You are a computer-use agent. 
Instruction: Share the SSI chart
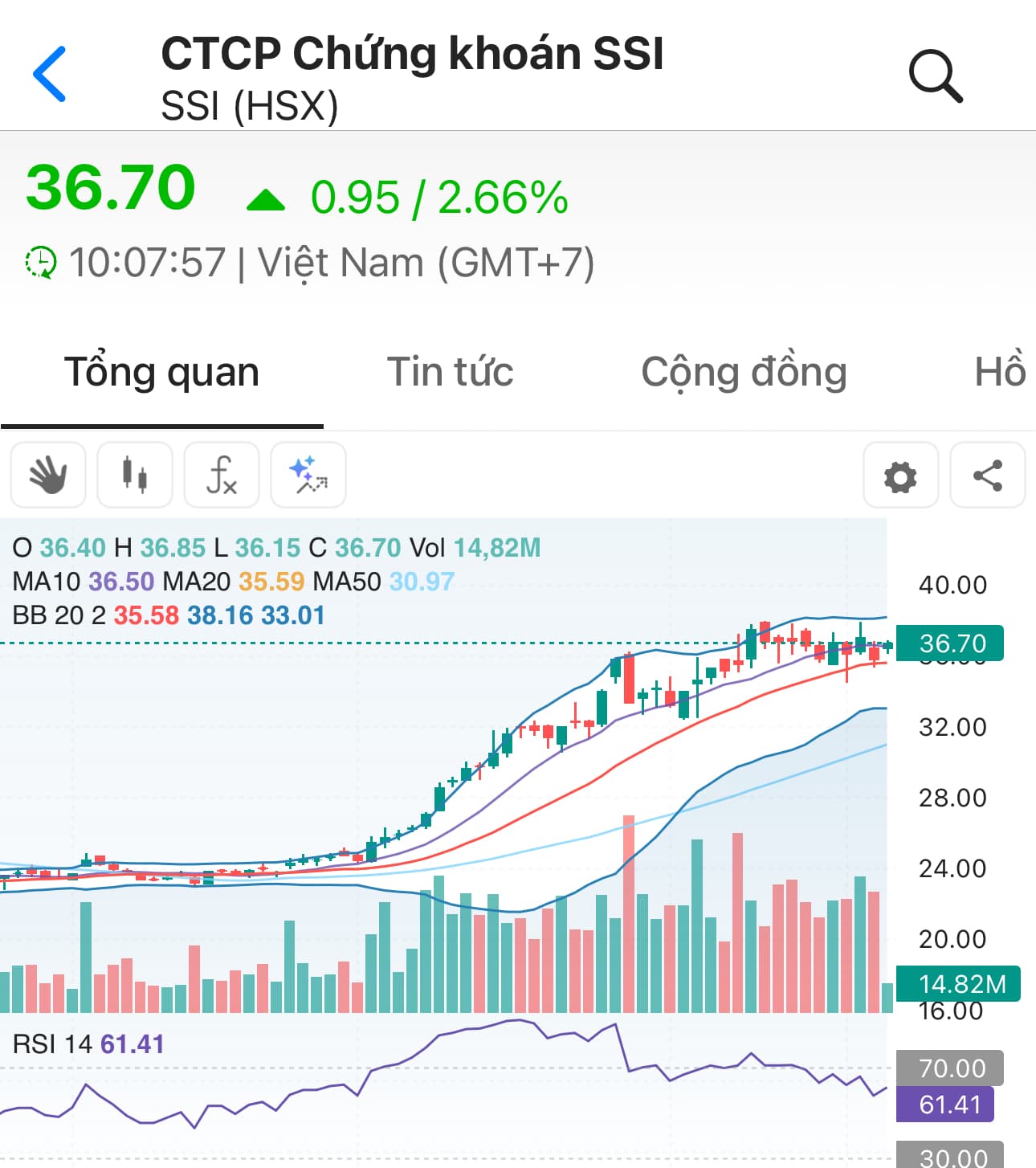[x=987, y=476]
